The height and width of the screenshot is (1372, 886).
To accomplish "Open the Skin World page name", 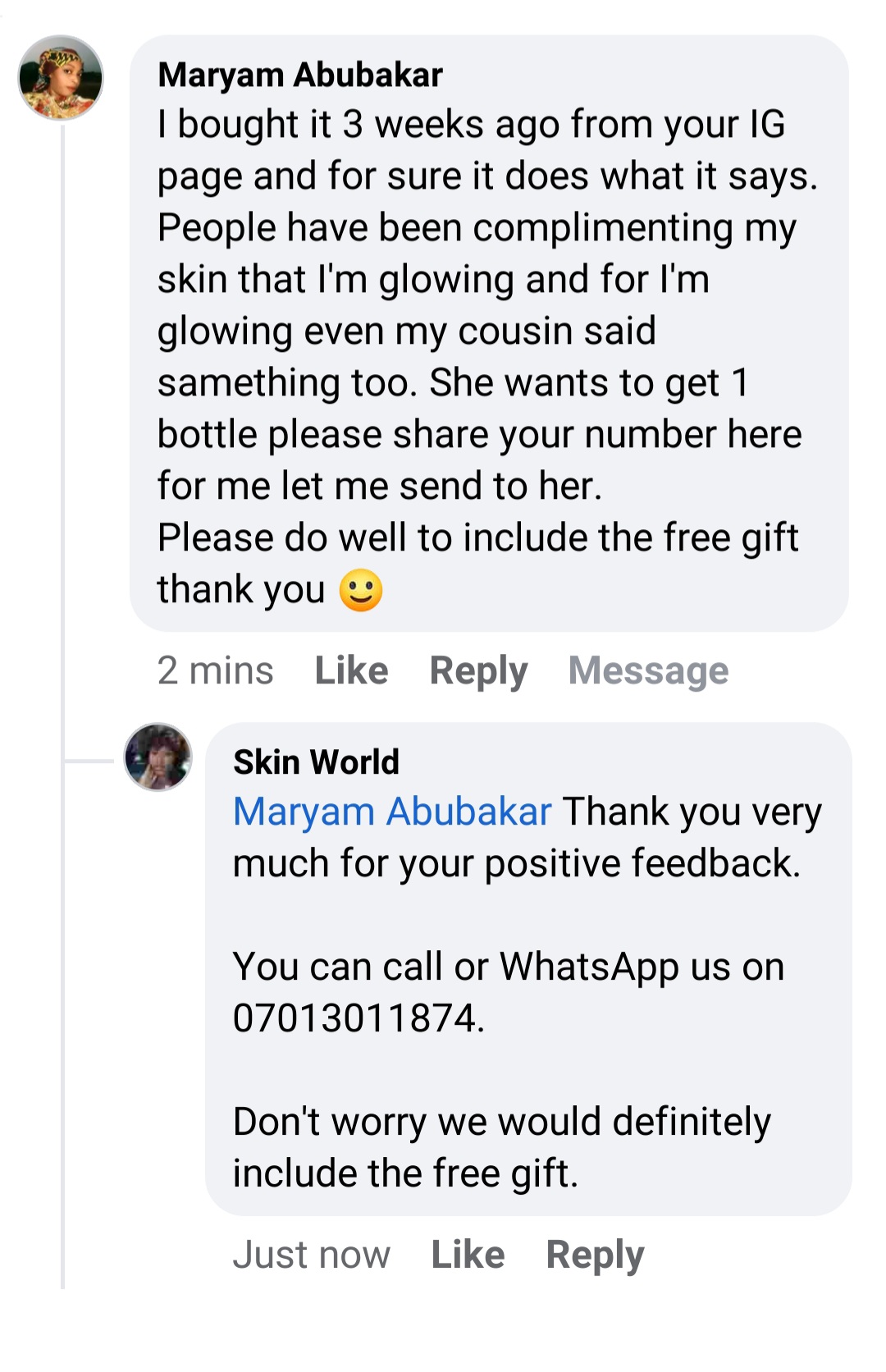I will pyautogui.click(x=316, y=761).
